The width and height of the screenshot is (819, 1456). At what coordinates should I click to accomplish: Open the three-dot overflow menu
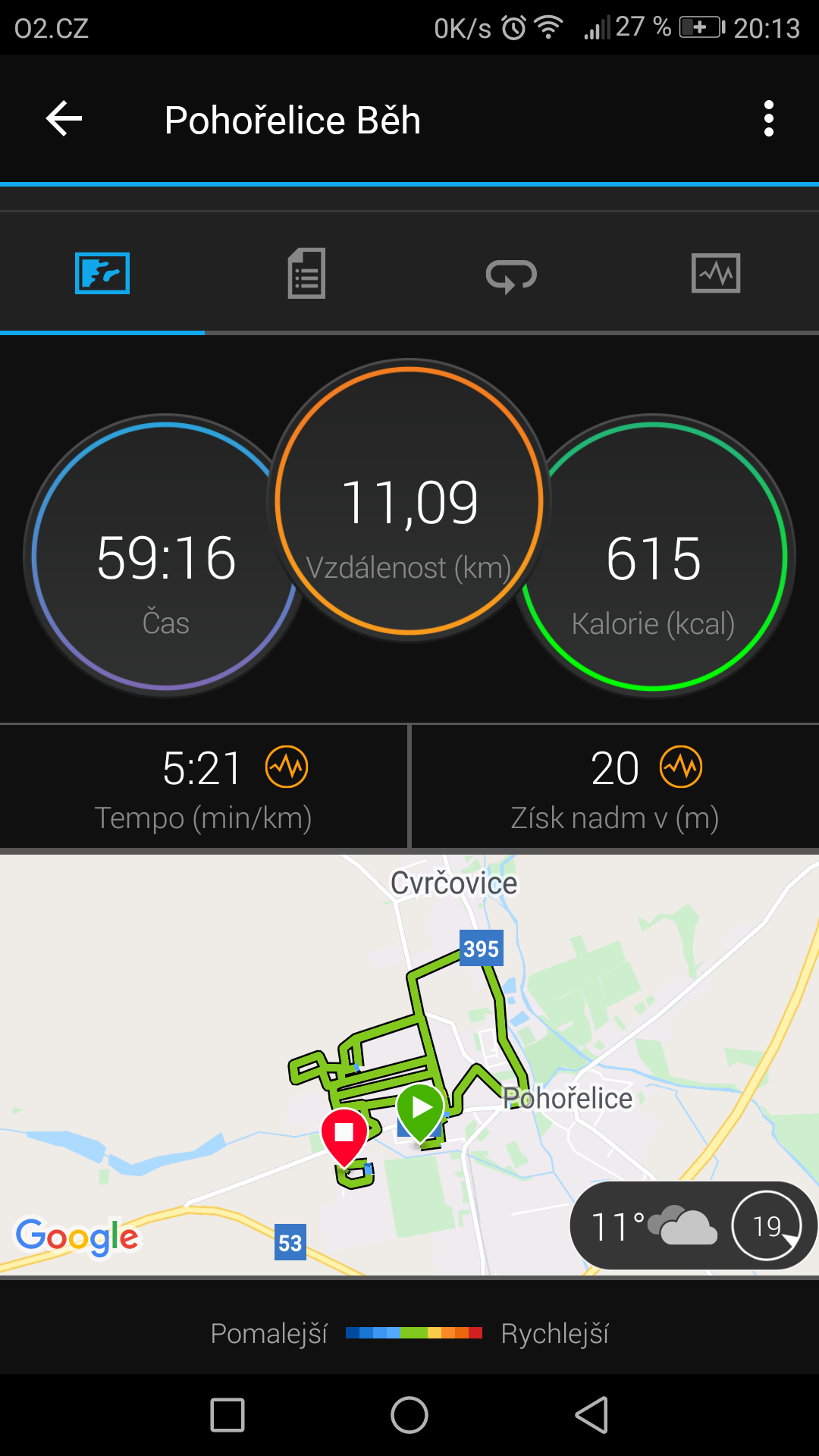click(x=769, y=119)
